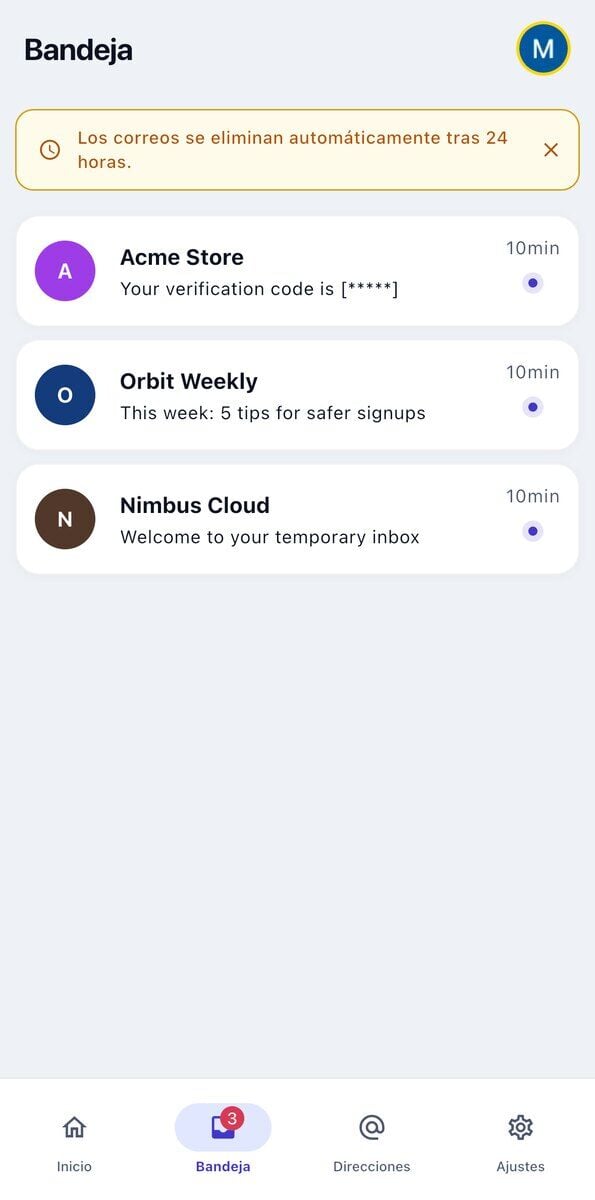This screenshot has width=595, height=1200.
Task: Open the Ajustes tab
Action: pyautogui.click(x=520, y=1140)
